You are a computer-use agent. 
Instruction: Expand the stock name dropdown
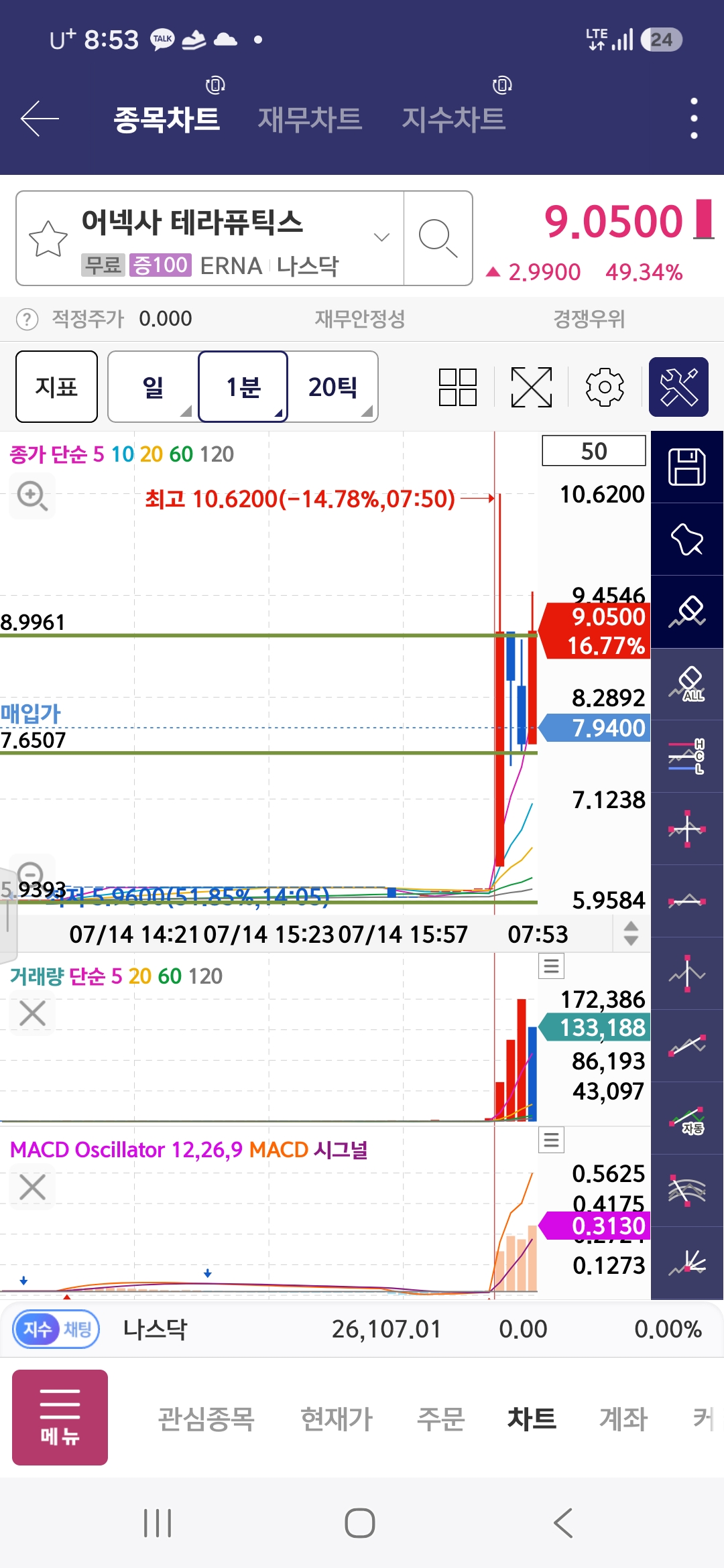point(381,237)
